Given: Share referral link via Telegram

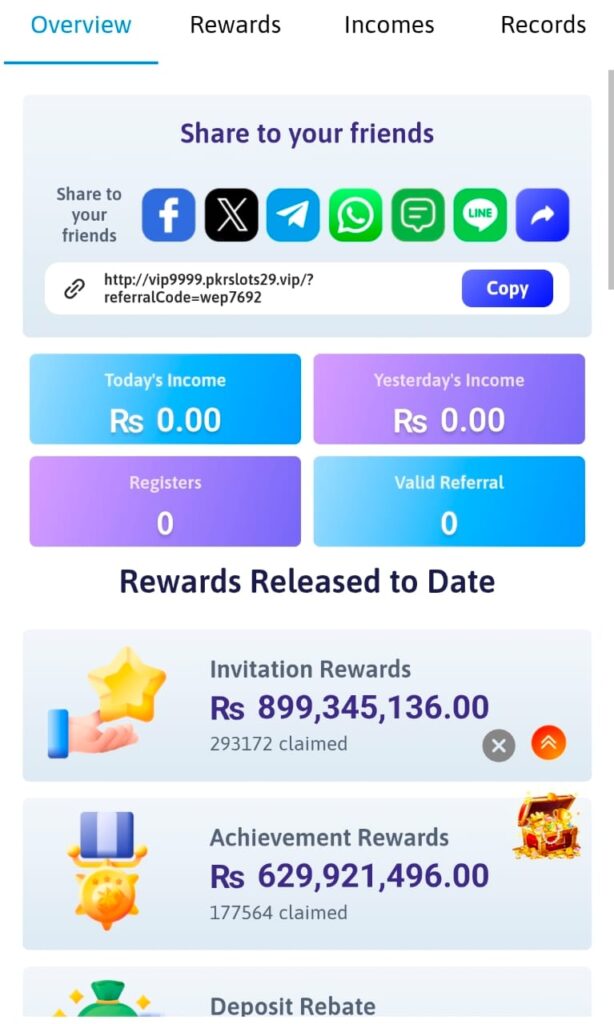Looking at the screenshot, I should coord(293,215).
